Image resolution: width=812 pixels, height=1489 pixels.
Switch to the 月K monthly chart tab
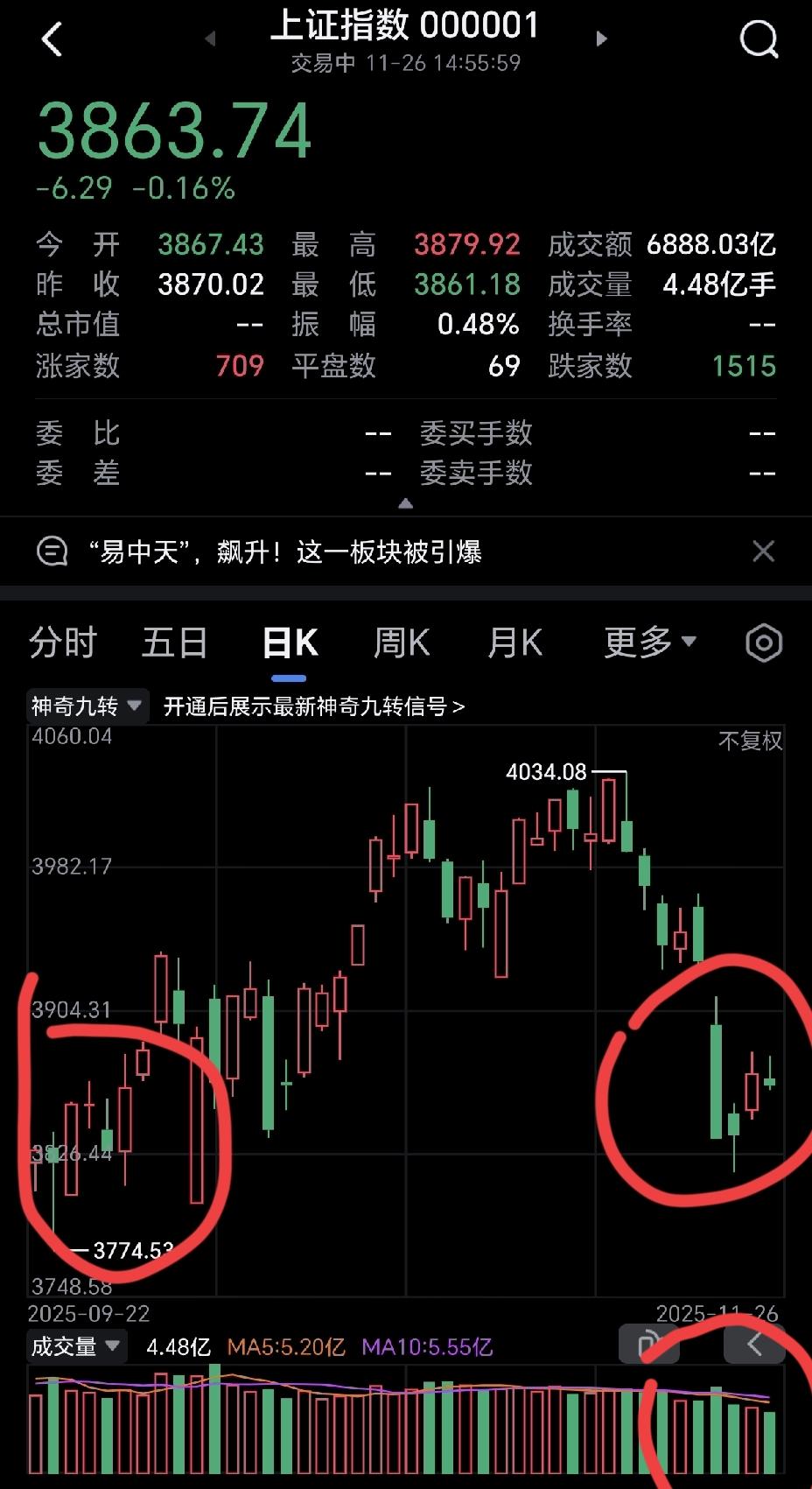[514, 643]
